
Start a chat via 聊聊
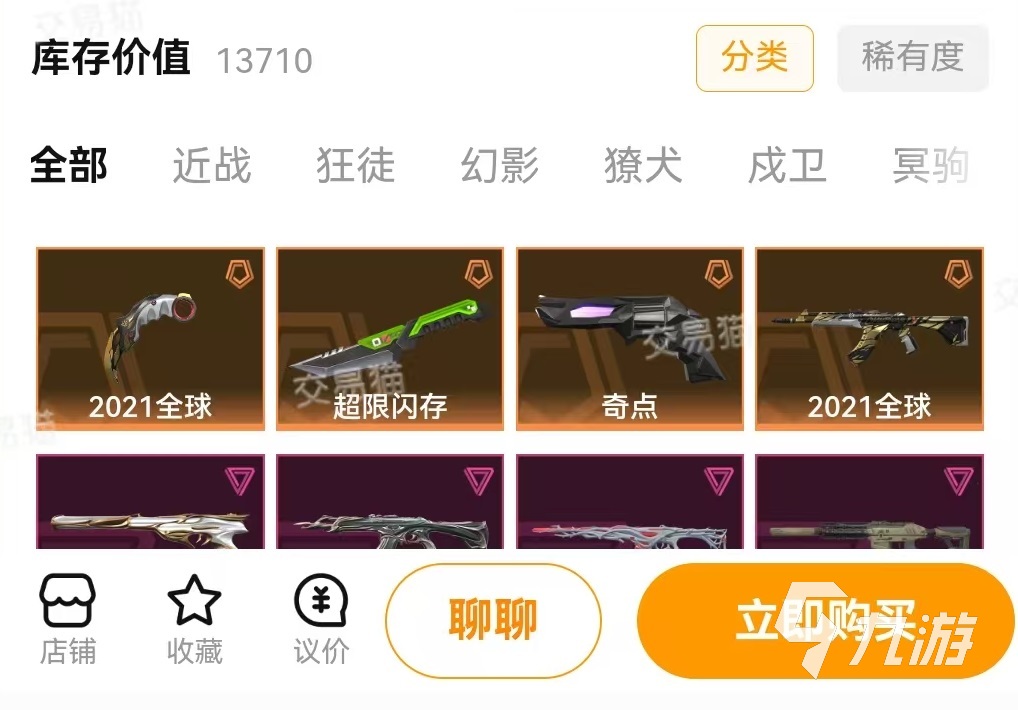click(493, 620)
